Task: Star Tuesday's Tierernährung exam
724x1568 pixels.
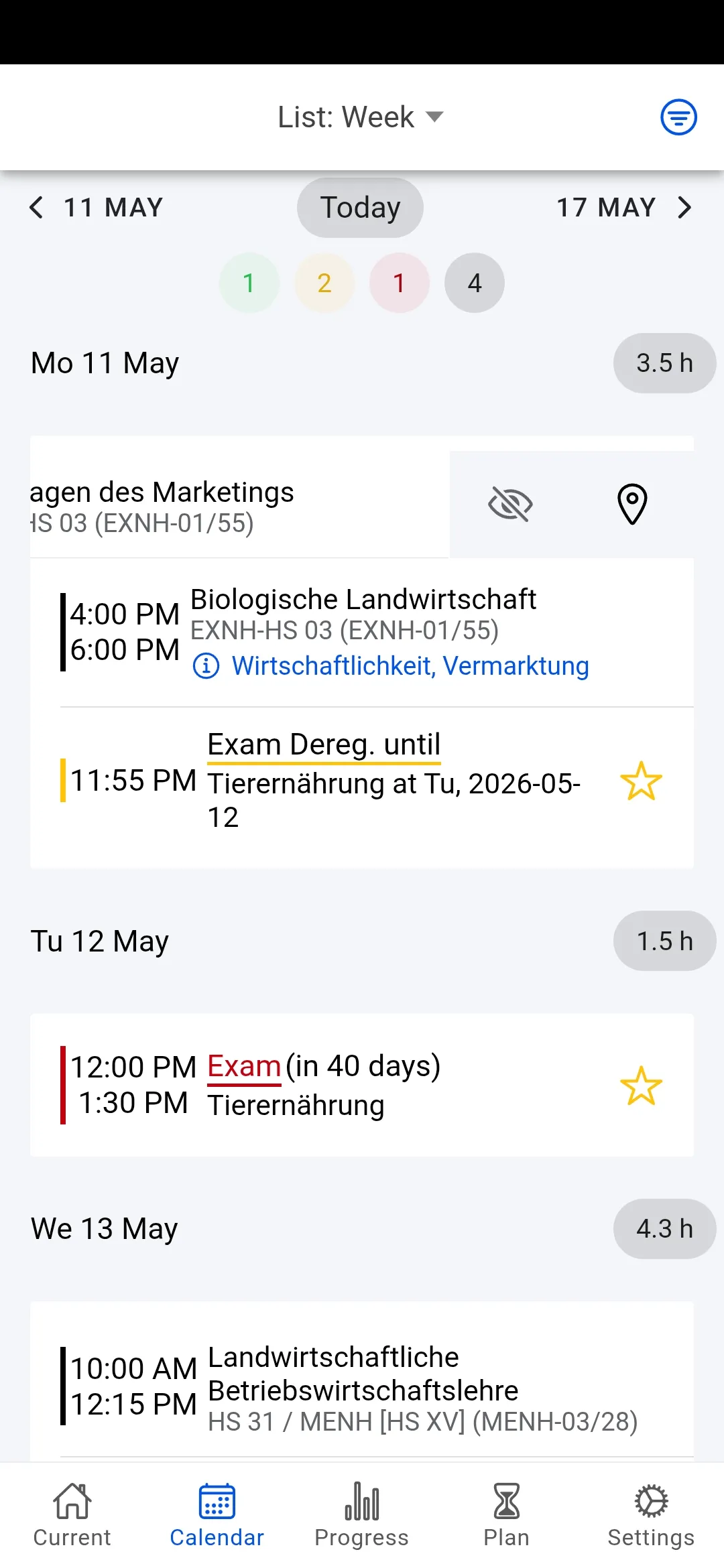Action: pos(641,1084)
